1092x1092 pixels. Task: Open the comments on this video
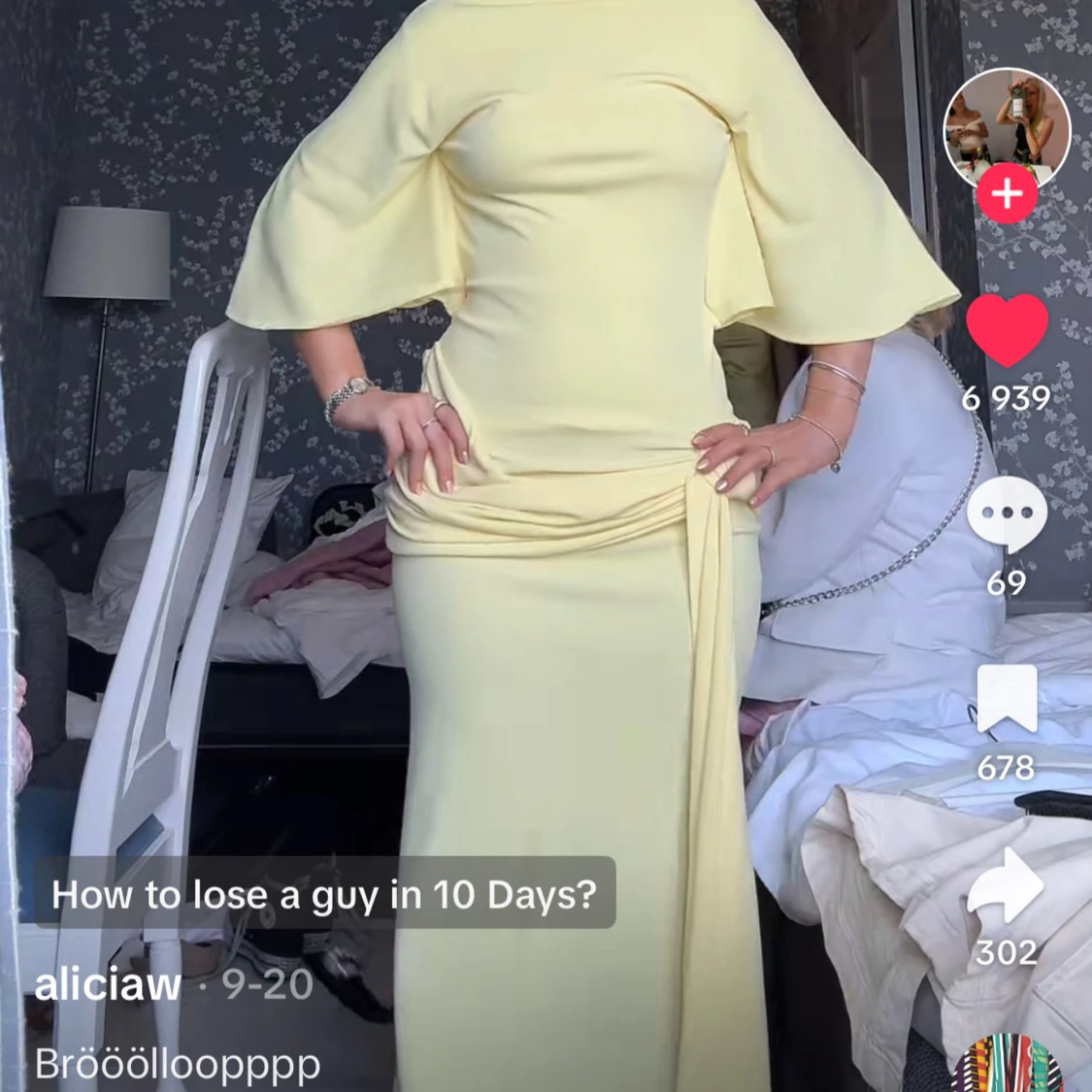(x=1007, y=515)
